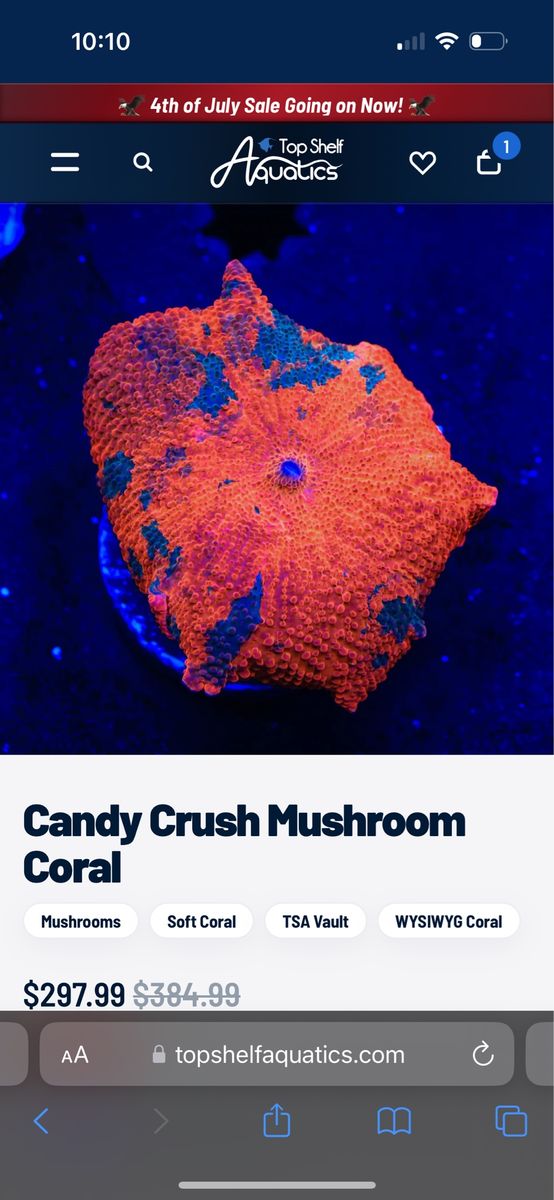Open the hamburger menu

pyautogui.click(x=65, y=162)
